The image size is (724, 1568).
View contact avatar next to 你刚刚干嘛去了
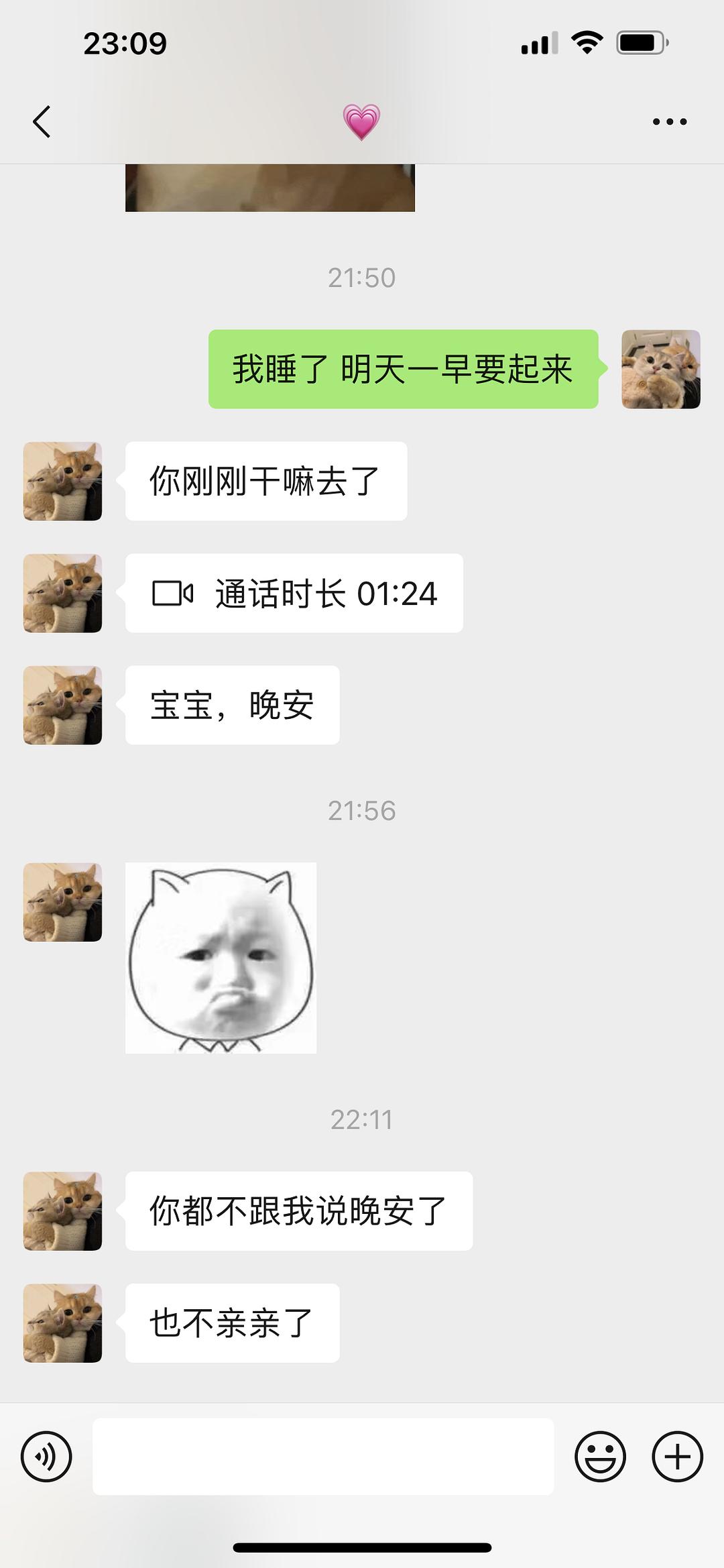(x=62, y=481)
